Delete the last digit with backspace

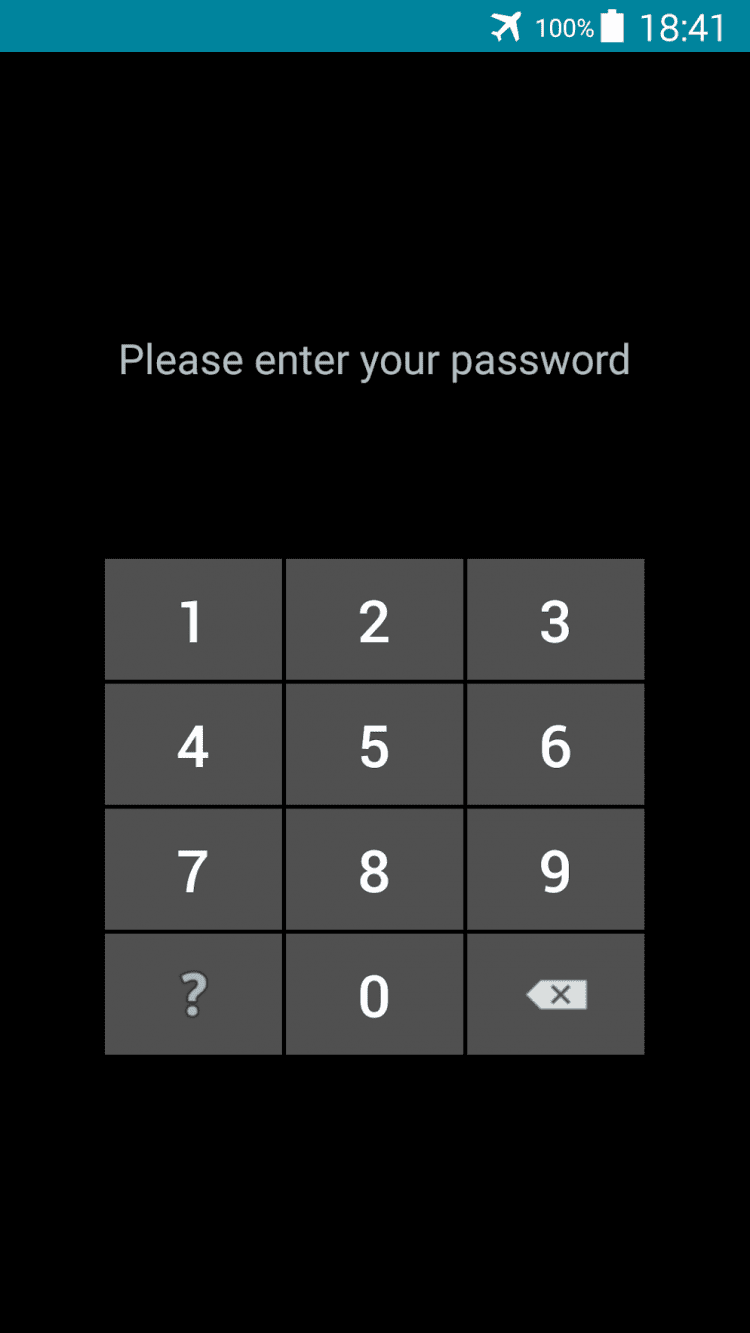[555, 995]
